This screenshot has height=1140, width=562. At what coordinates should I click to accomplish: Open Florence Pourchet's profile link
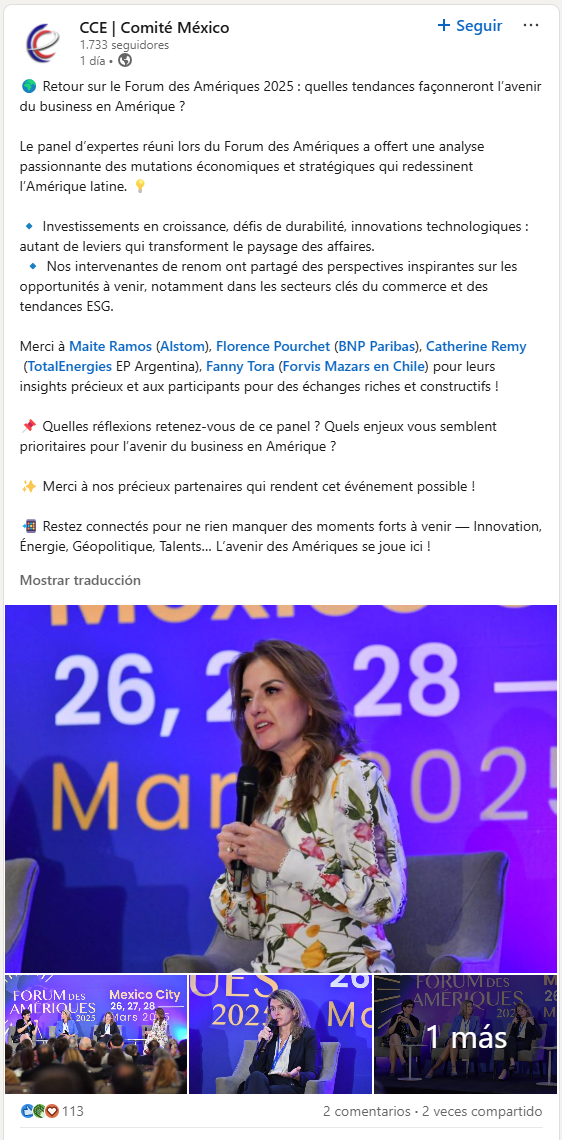click(273, 346)
